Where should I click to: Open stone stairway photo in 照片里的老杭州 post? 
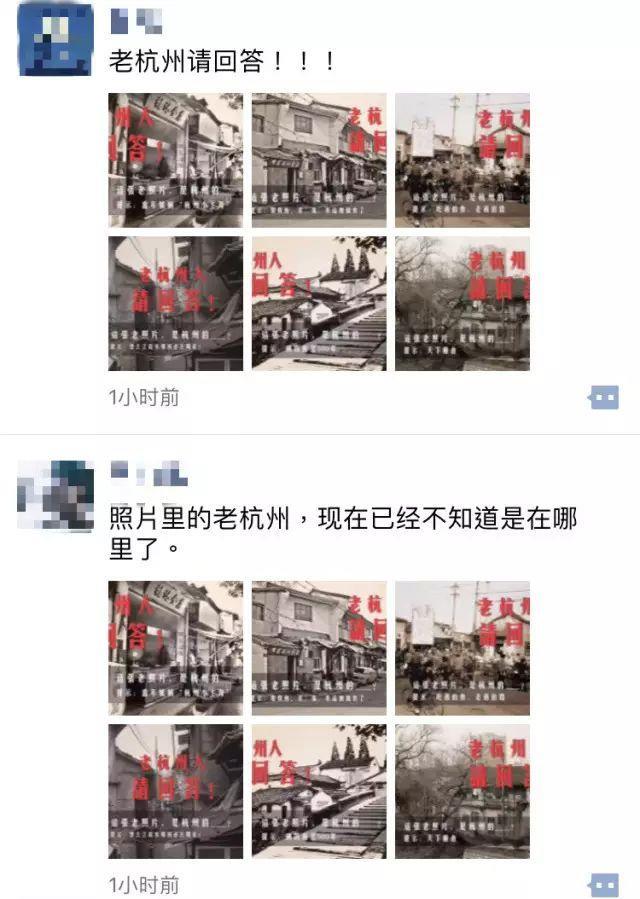click(x=319, y=791)
